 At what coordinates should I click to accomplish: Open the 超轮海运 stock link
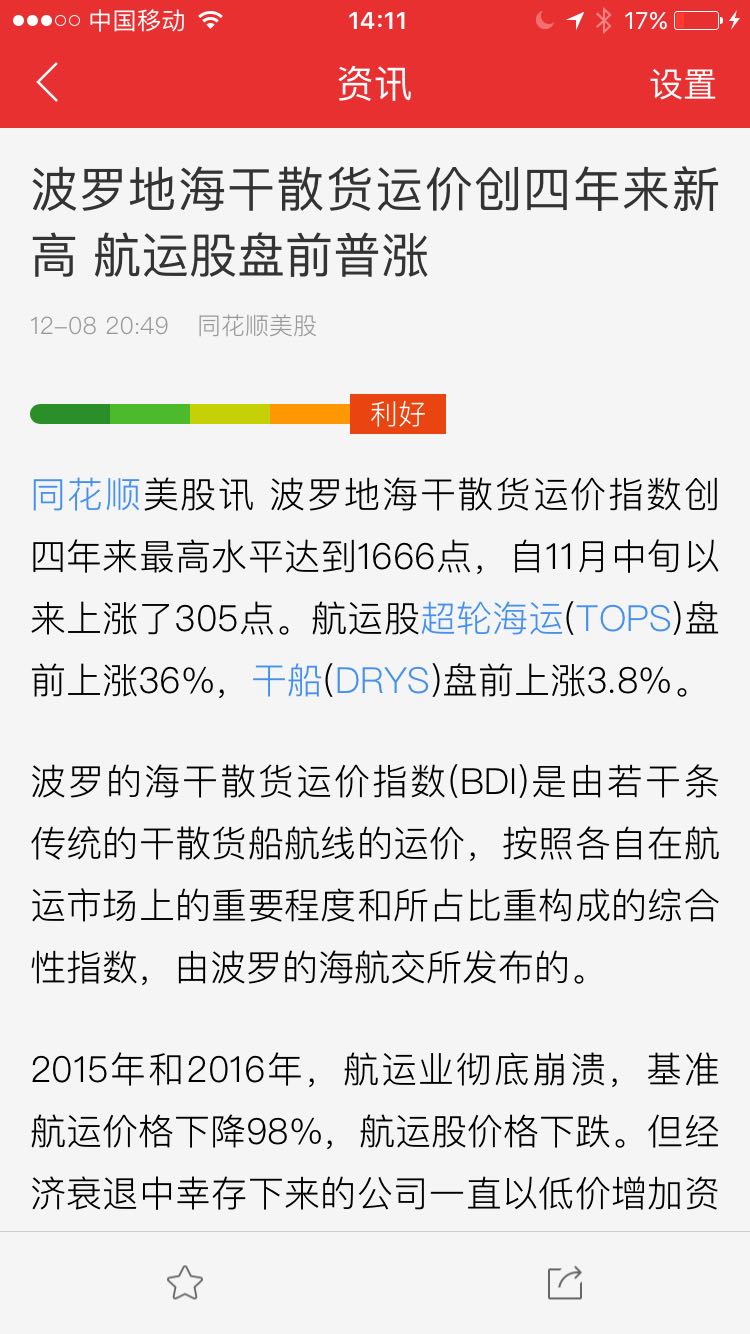492,619
